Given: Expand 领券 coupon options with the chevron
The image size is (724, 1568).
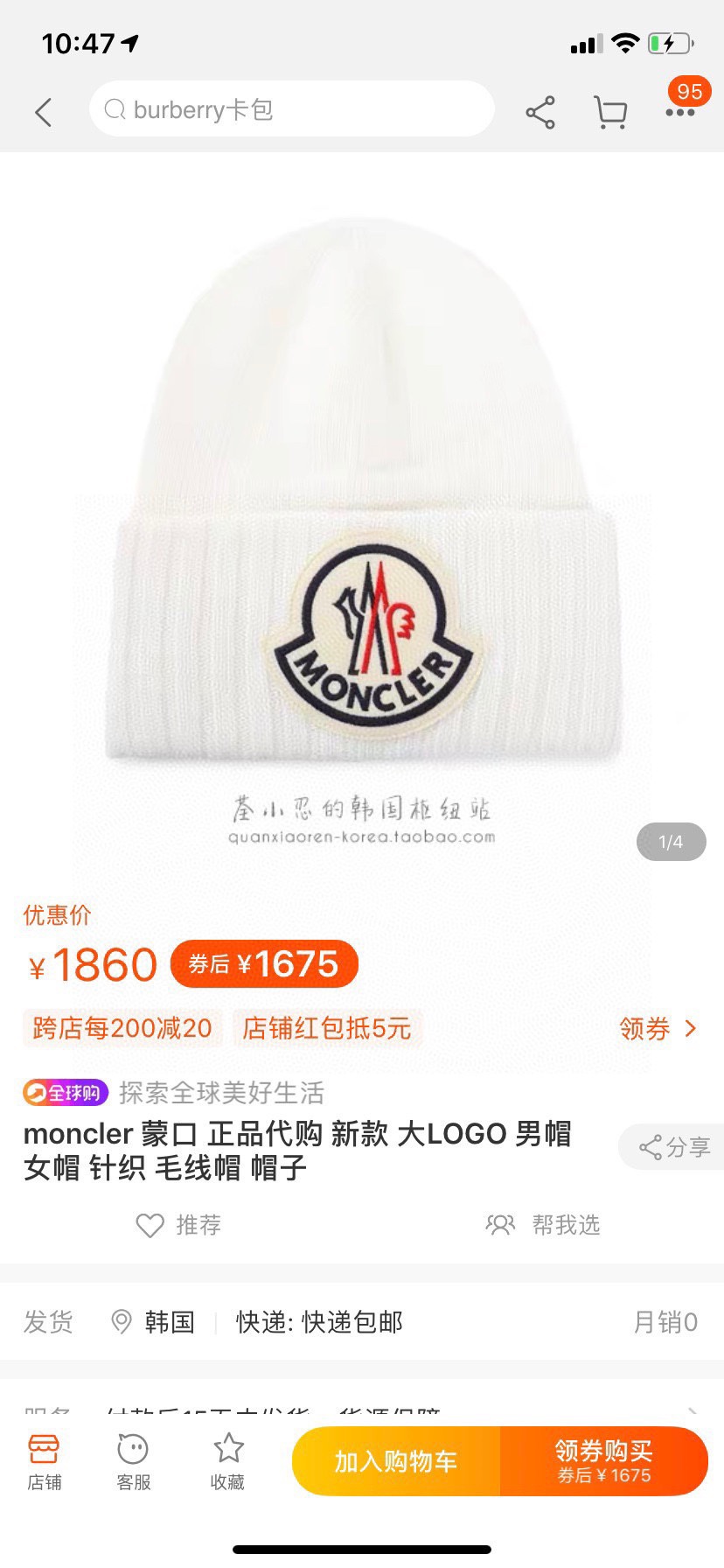Looking at the screenshot, I should pyautogui.click(x=658, y=1029).
